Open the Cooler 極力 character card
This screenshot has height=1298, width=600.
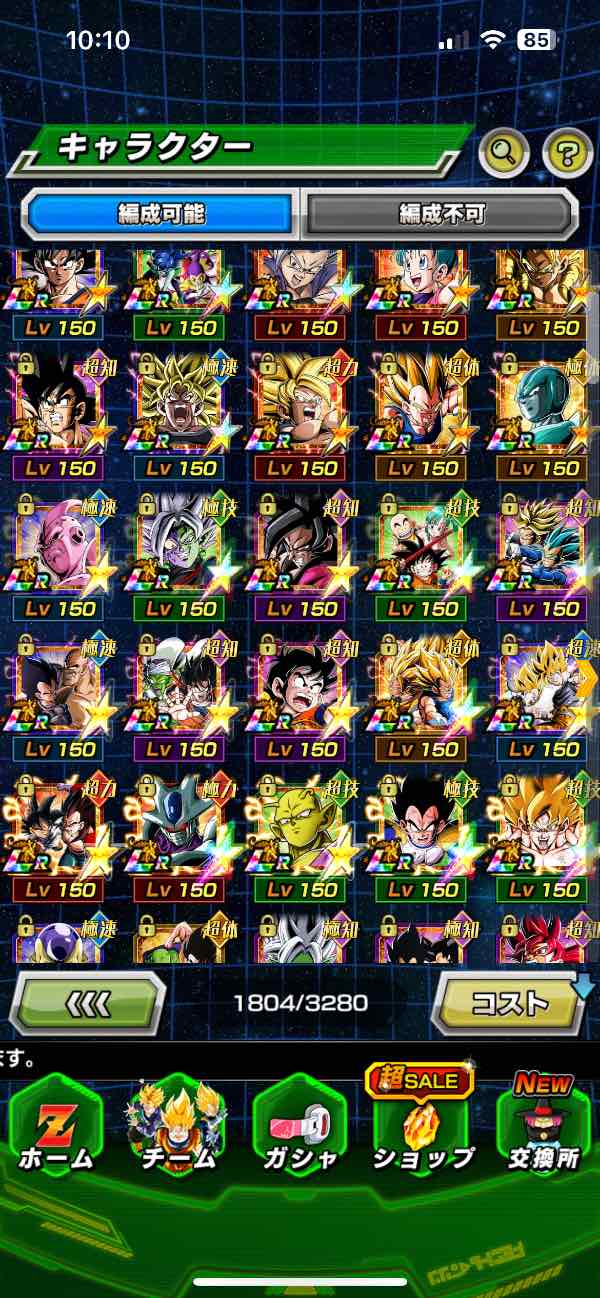[x=180, y=830]
